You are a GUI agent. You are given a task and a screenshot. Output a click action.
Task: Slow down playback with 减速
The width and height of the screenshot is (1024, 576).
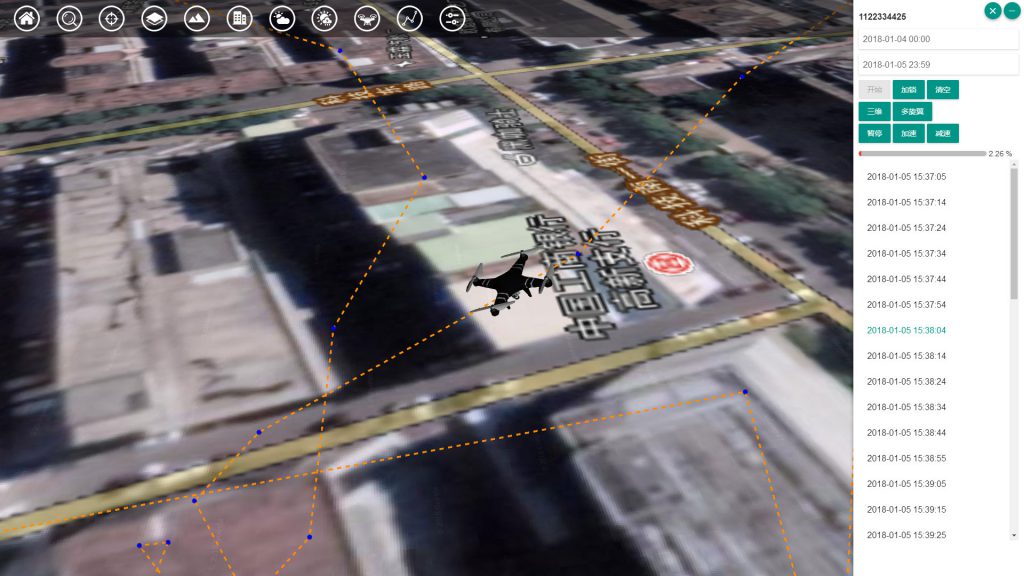[x=942, y=133]
